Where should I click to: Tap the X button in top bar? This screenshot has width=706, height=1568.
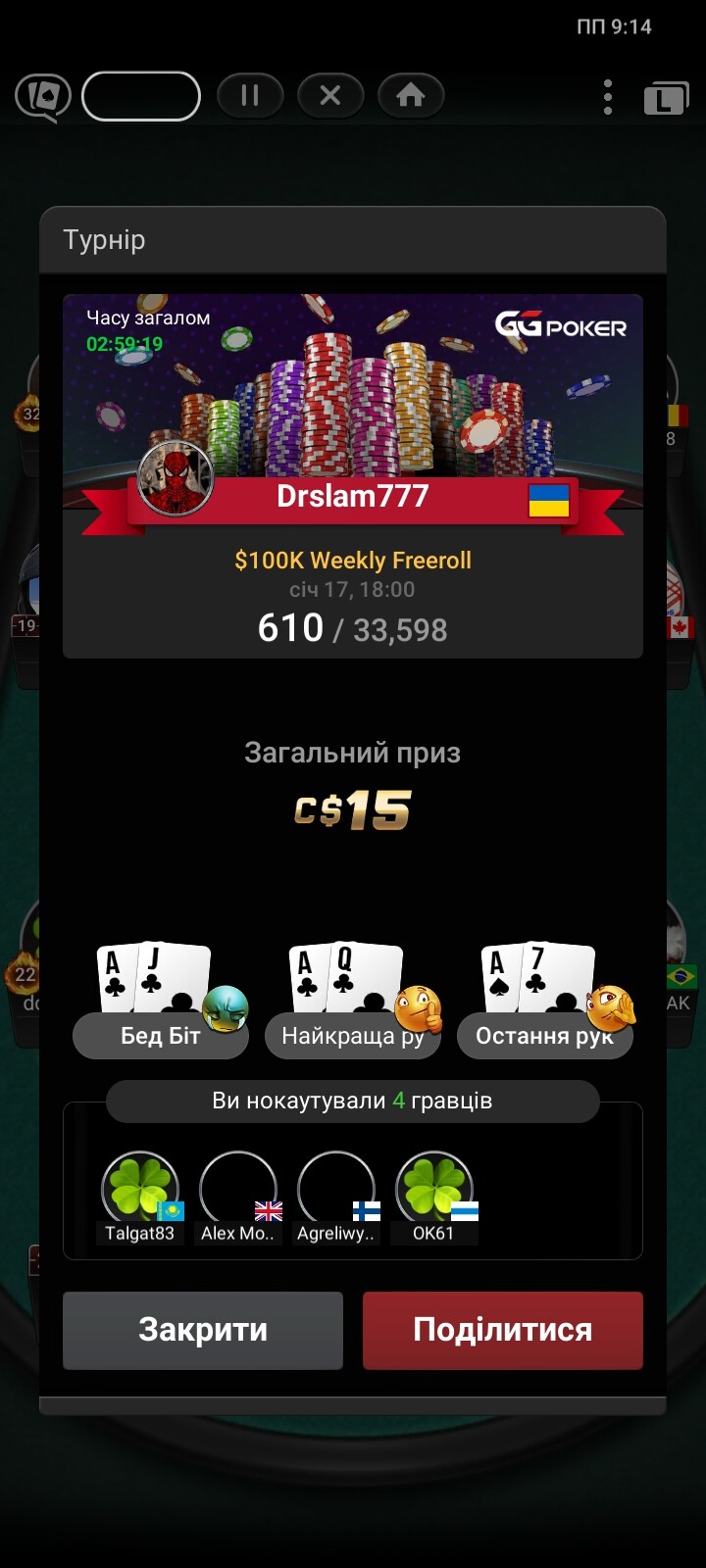click(330, 96)
